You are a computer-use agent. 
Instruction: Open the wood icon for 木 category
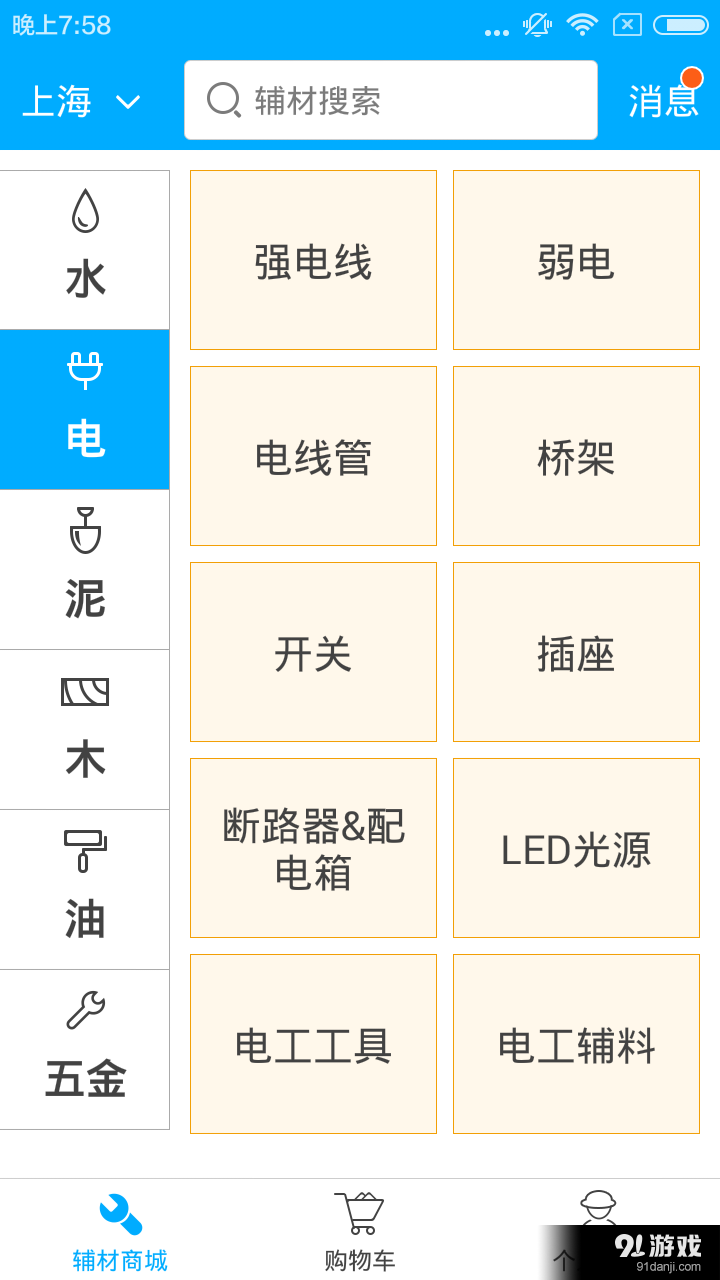tap(85, 690)
